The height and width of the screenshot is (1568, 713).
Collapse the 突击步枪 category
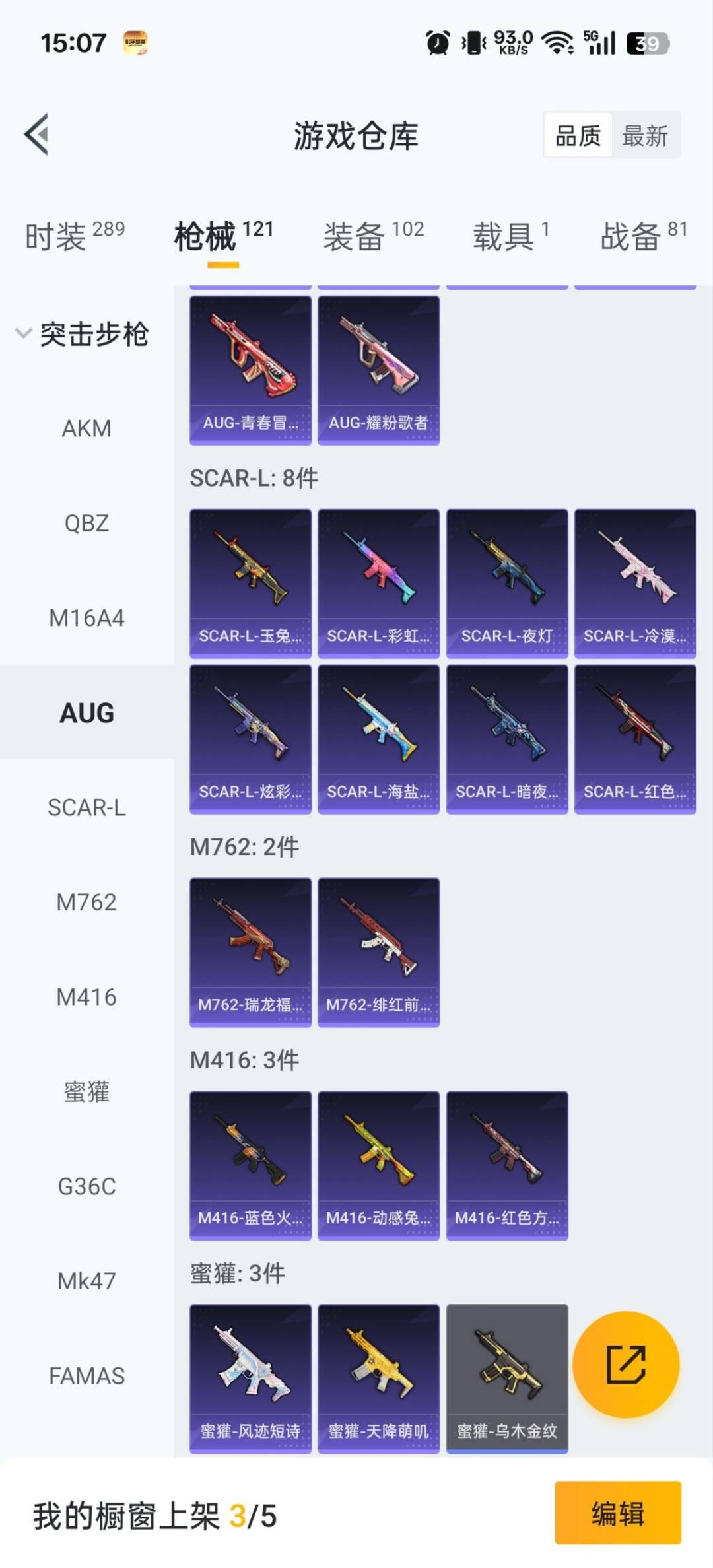[x=82, y=334]
